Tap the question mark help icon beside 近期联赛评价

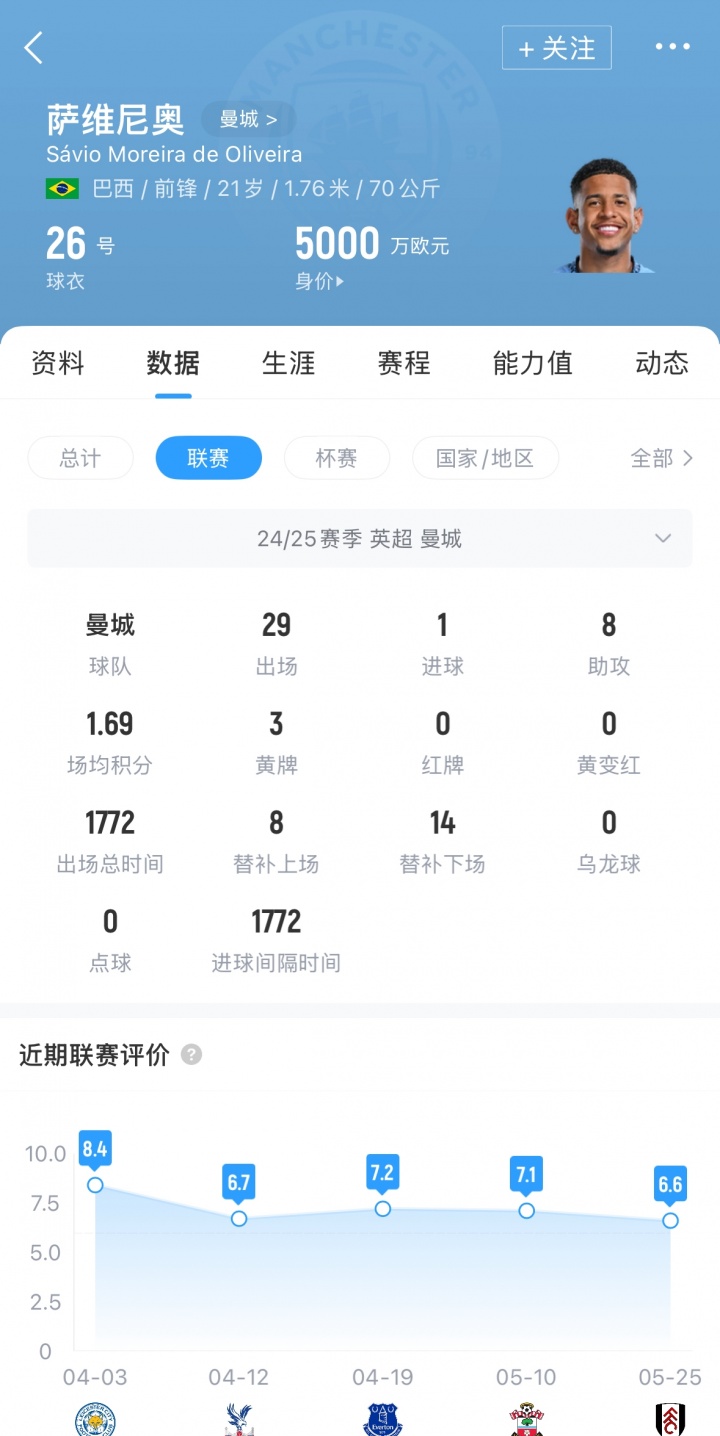[x=190, y=1054]
